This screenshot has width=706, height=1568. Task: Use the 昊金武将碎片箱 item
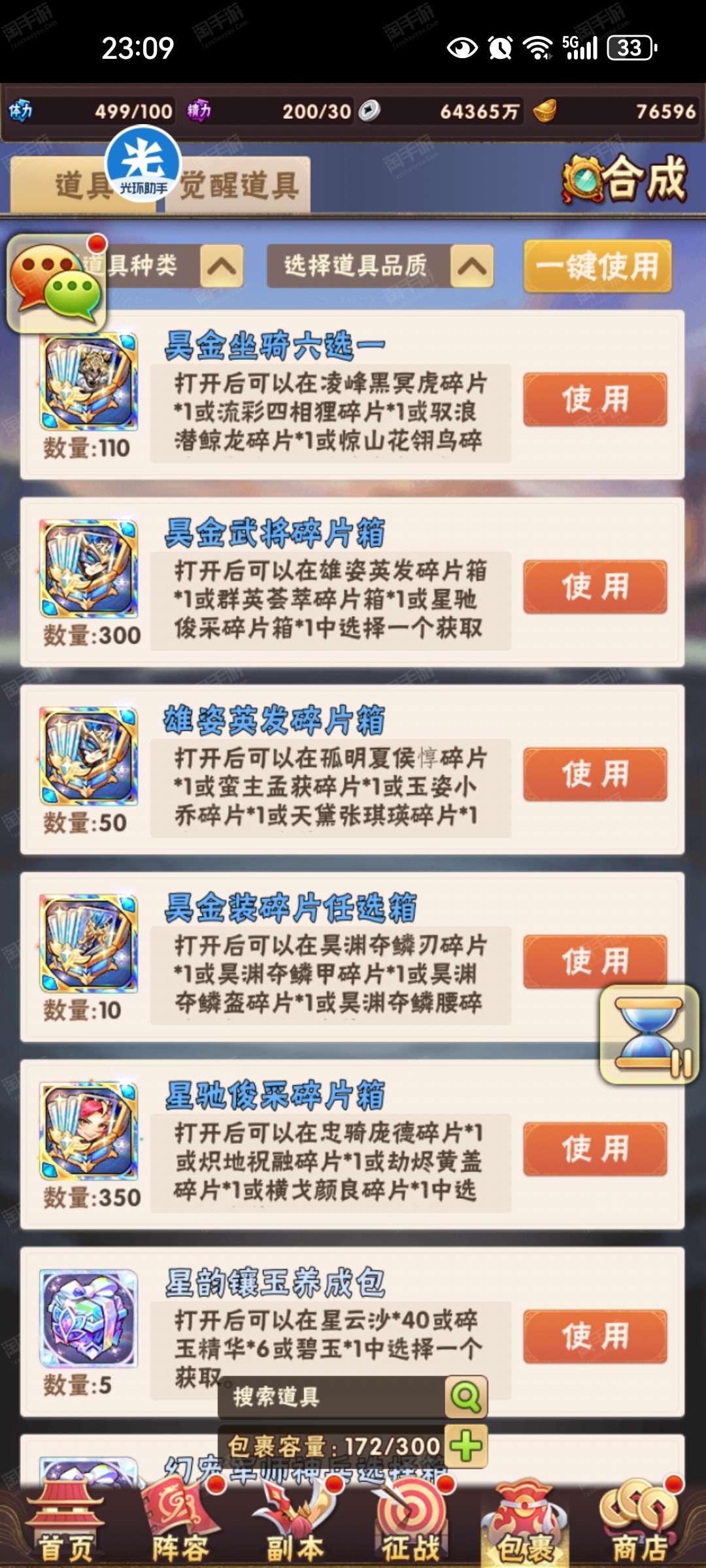point(595,587)
